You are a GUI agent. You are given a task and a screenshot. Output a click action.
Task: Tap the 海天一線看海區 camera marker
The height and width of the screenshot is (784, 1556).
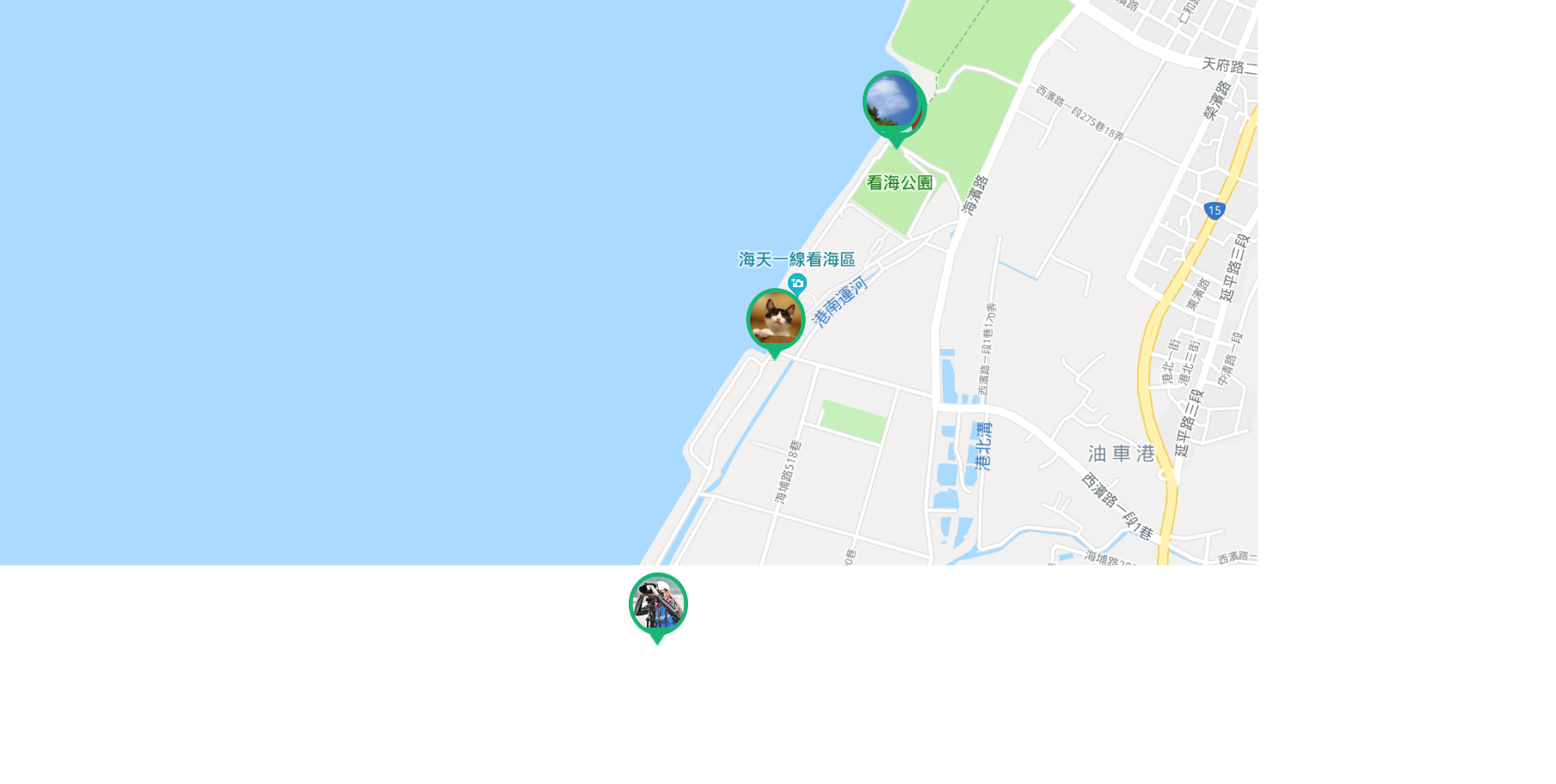coord(798,282)
